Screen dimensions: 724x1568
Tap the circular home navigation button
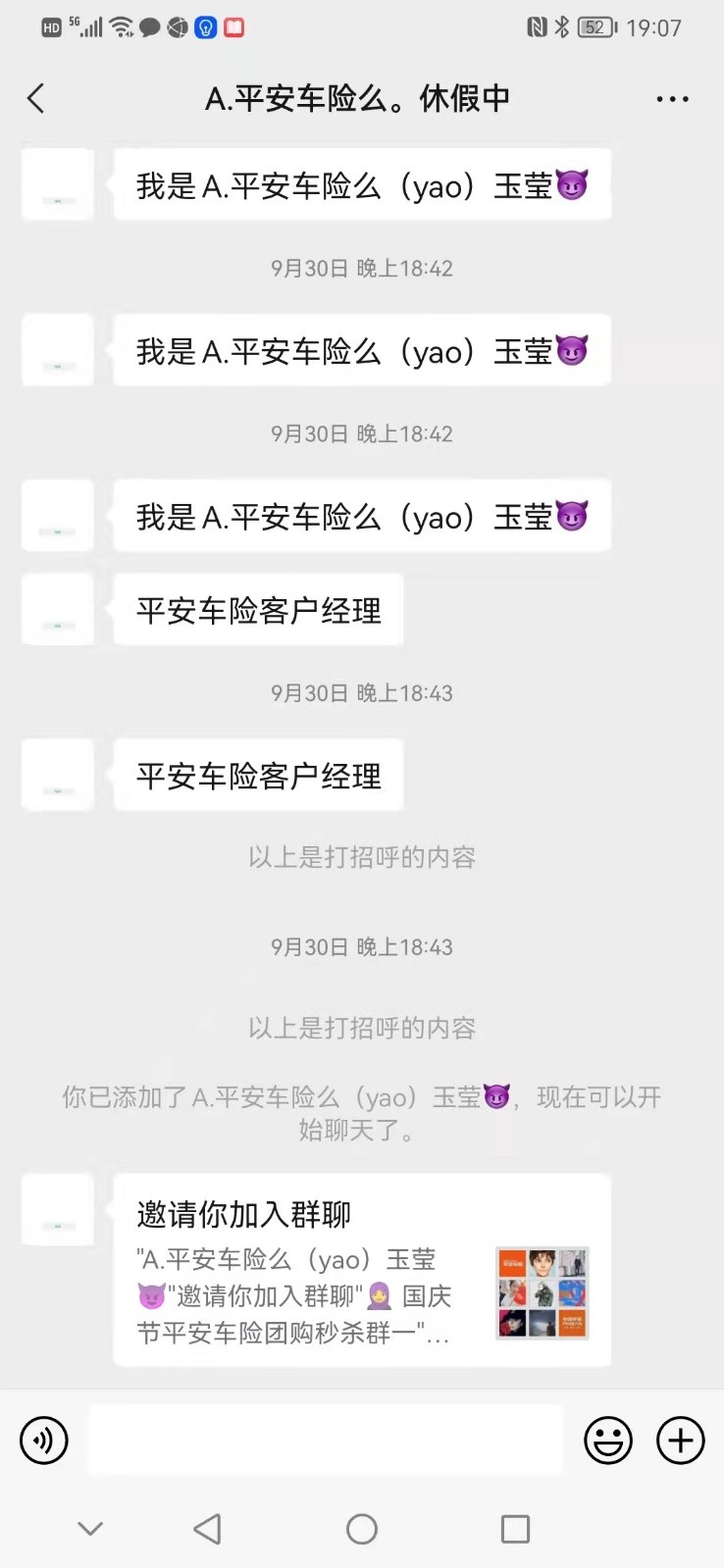361,1528
